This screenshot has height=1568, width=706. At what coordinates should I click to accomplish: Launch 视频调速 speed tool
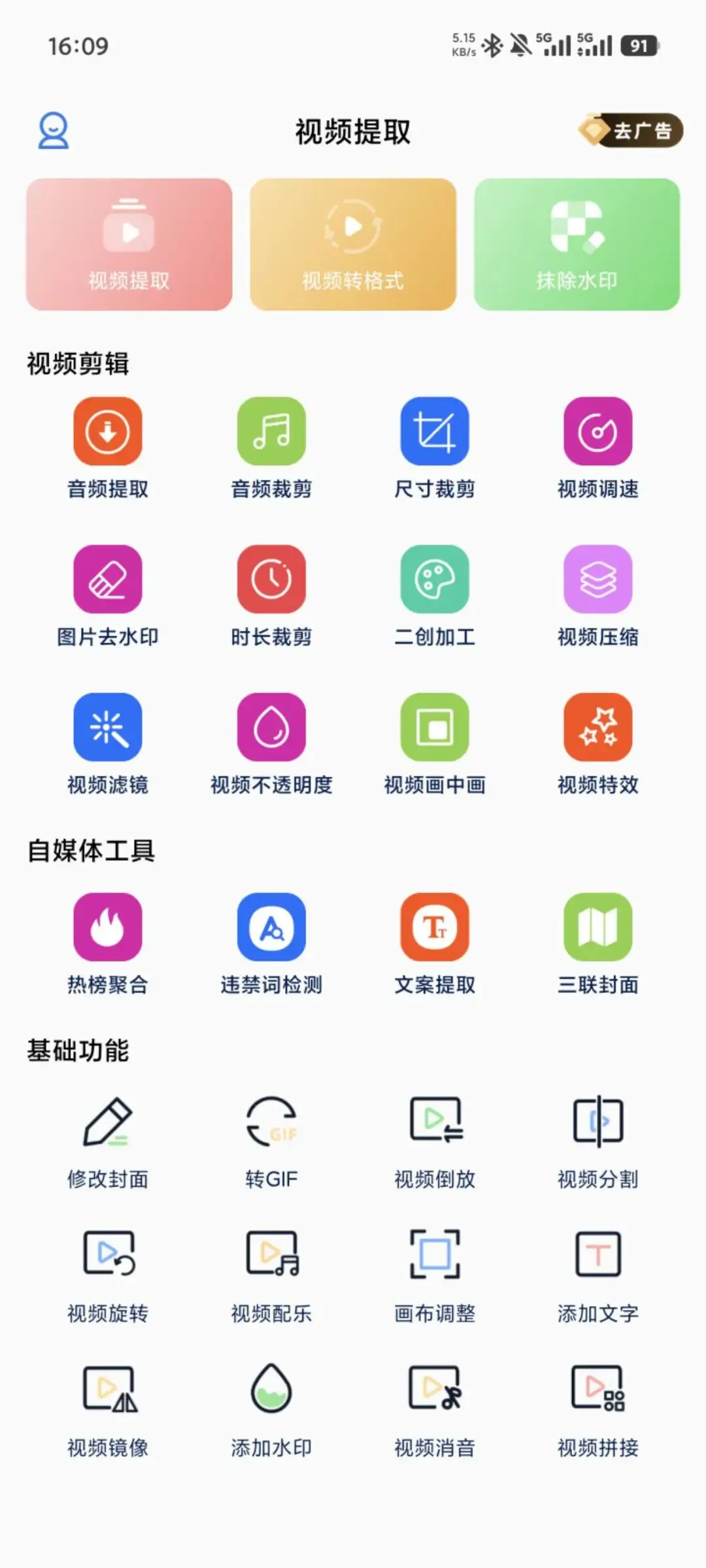tap(598, 448)
